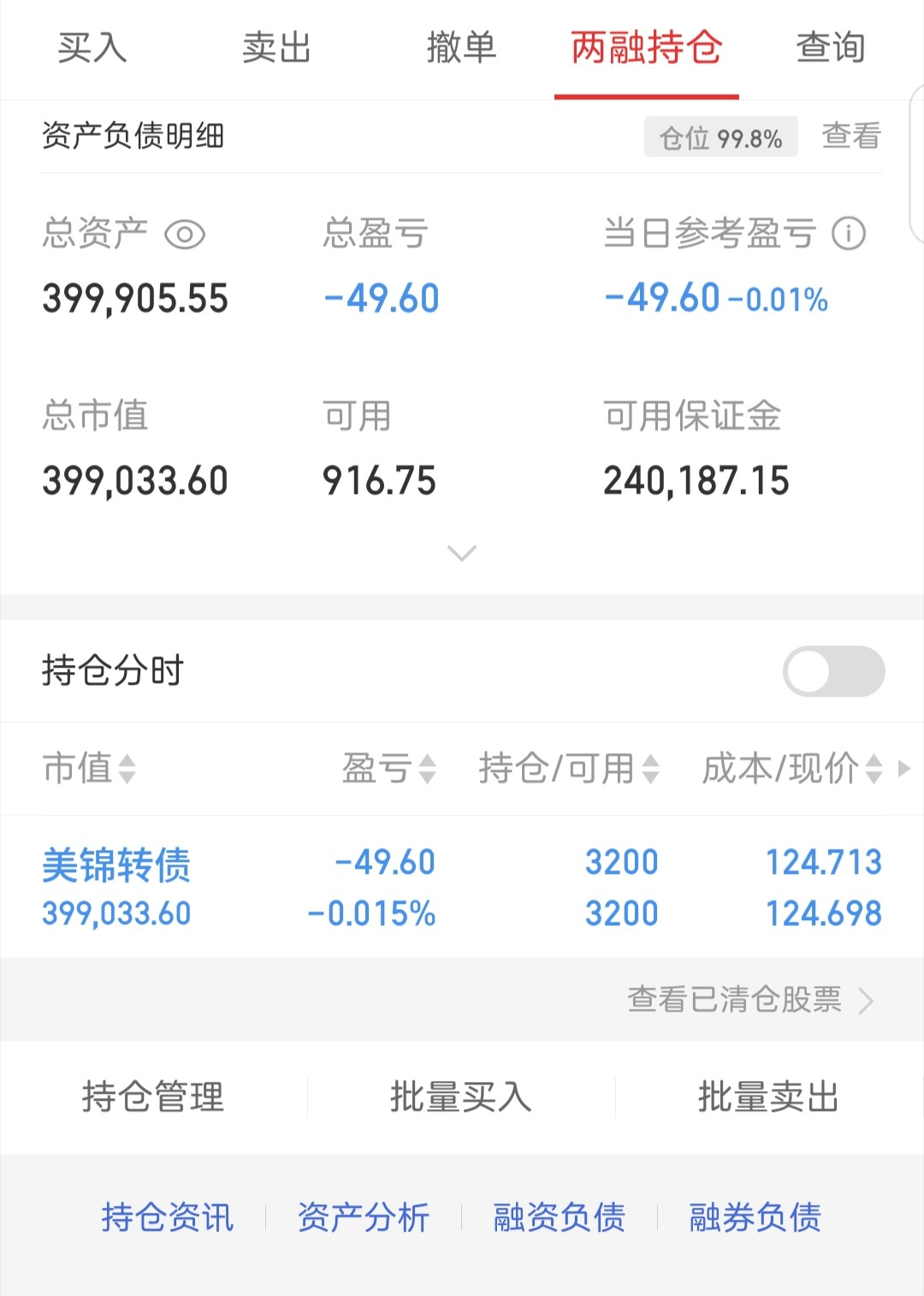Viewport: 924px width, 1296px height.
Task: Go to the 查询 tab
Action: 831,48
